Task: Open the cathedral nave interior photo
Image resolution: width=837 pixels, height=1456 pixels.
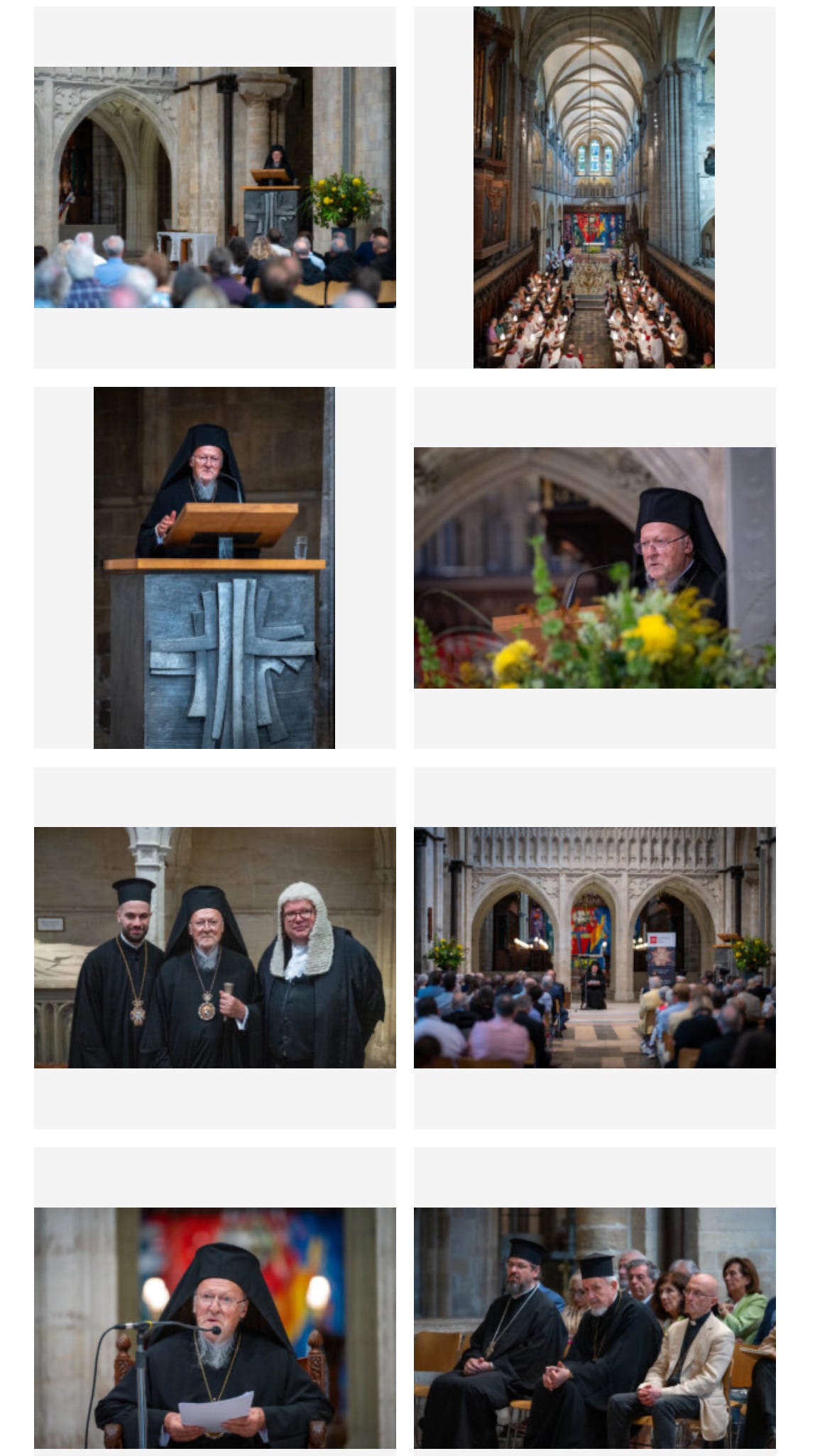Action: [x=593, y=187]
